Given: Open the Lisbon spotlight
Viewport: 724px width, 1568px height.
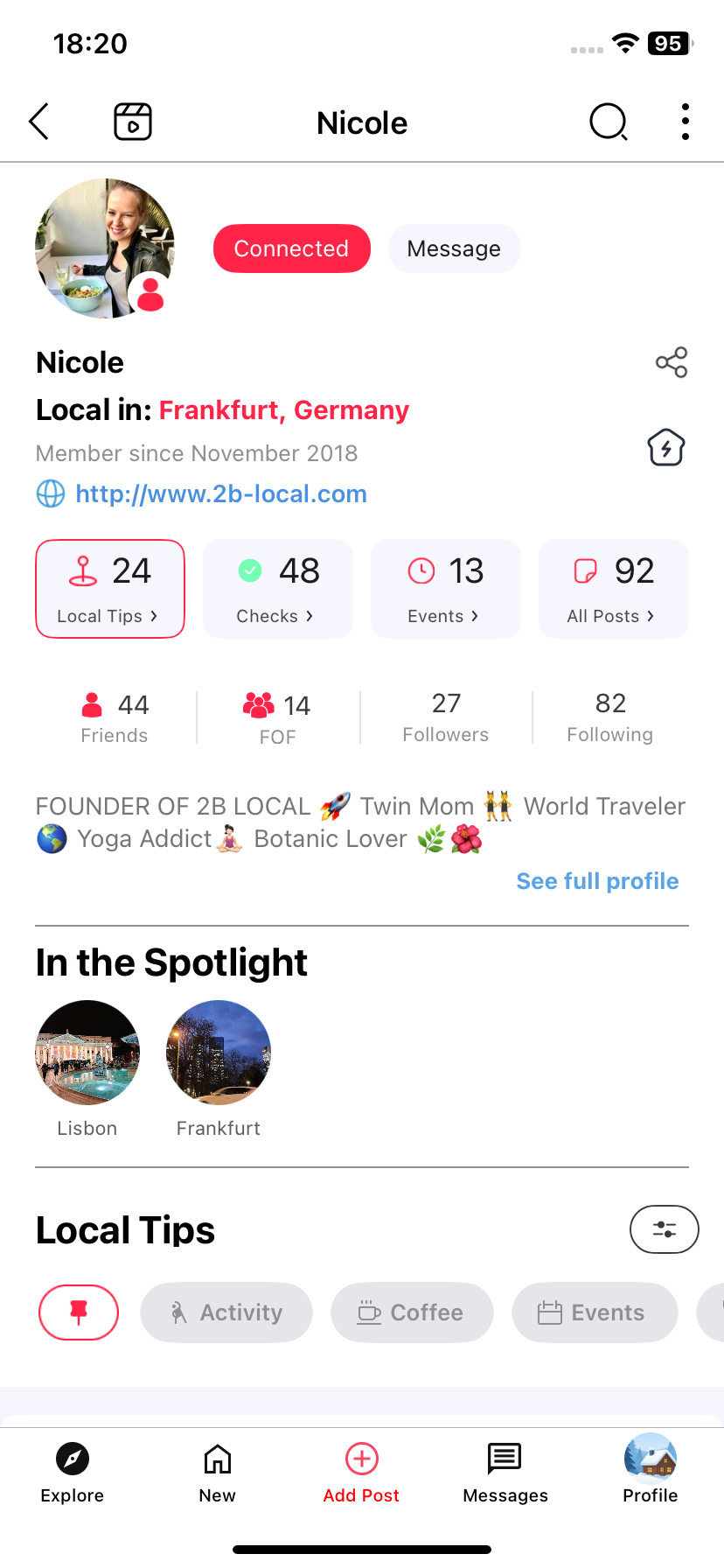Looking at the screenshot, I should 87,1053.
